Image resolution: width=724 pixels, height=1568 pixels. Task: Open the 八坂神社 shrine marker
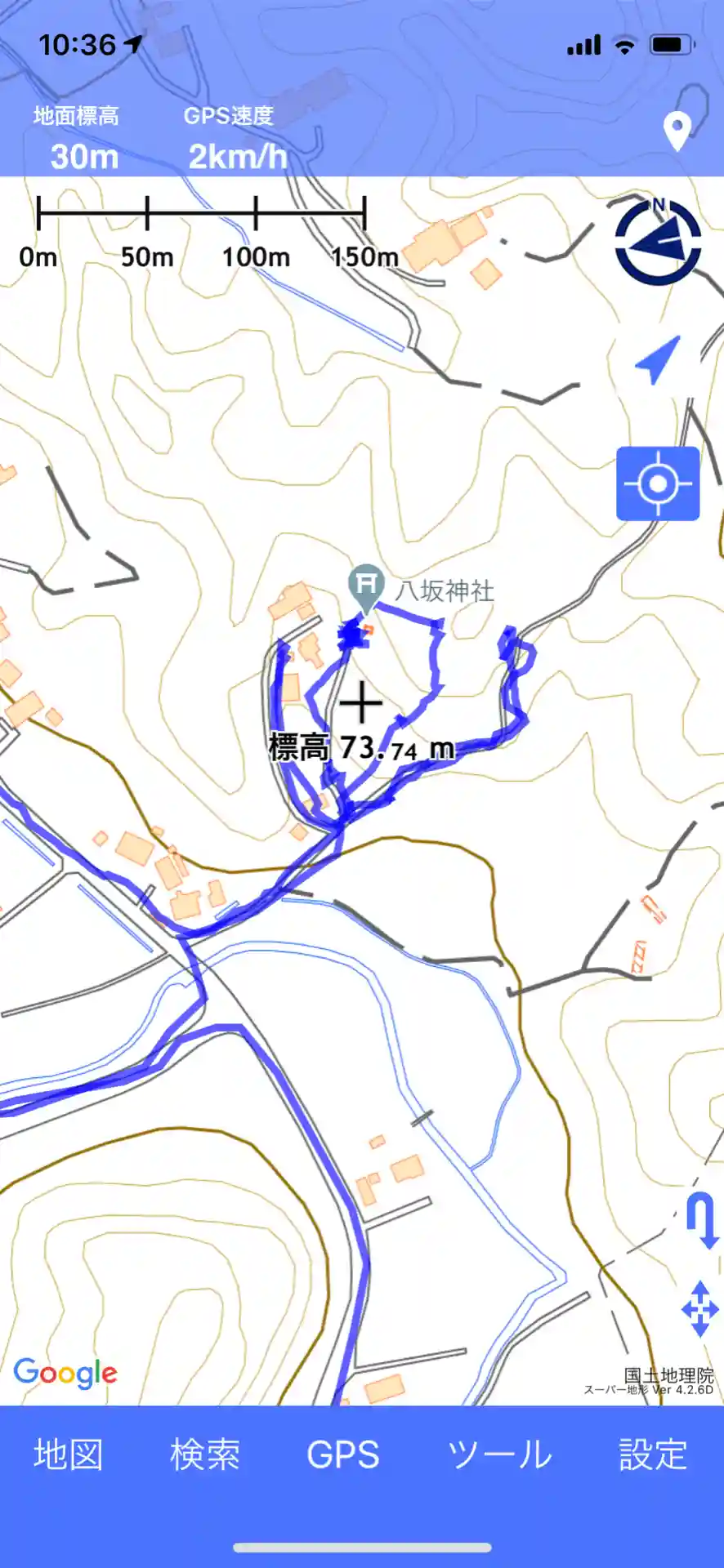coord(366,586)
